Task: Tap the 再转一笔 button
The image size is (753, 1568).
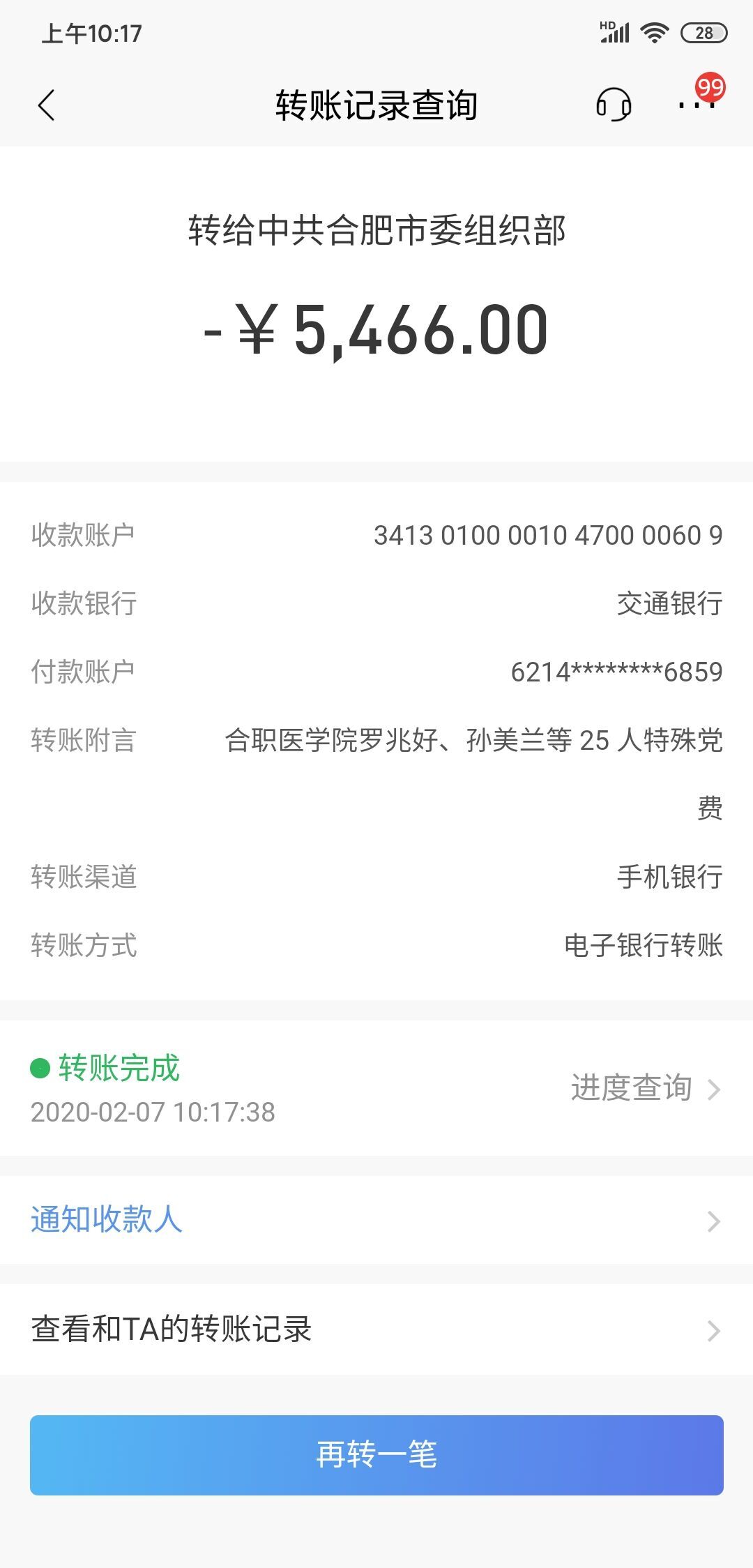Action: (x=376, y=1455)
